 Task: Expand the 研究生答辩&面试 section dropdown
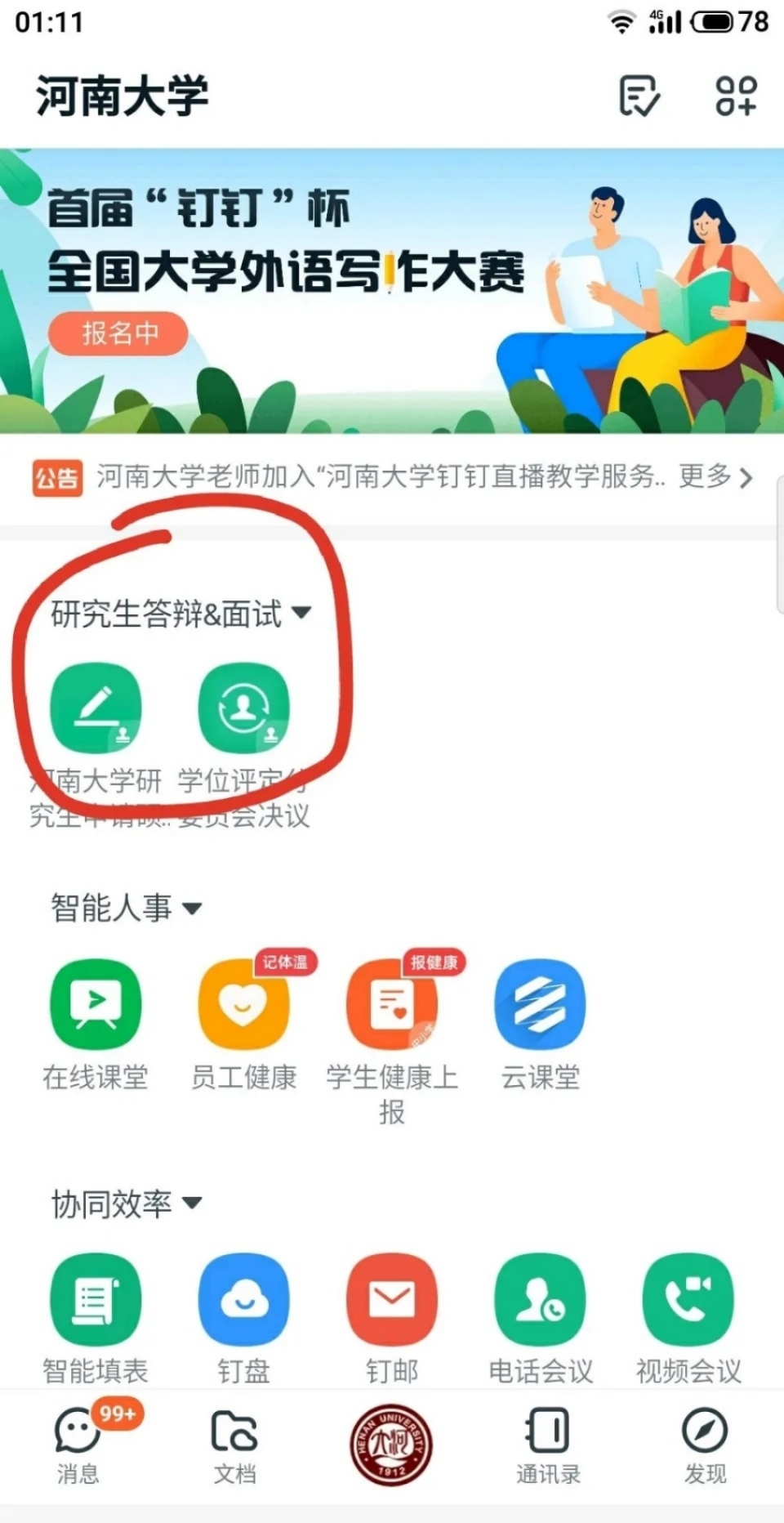tap(301, 613)
